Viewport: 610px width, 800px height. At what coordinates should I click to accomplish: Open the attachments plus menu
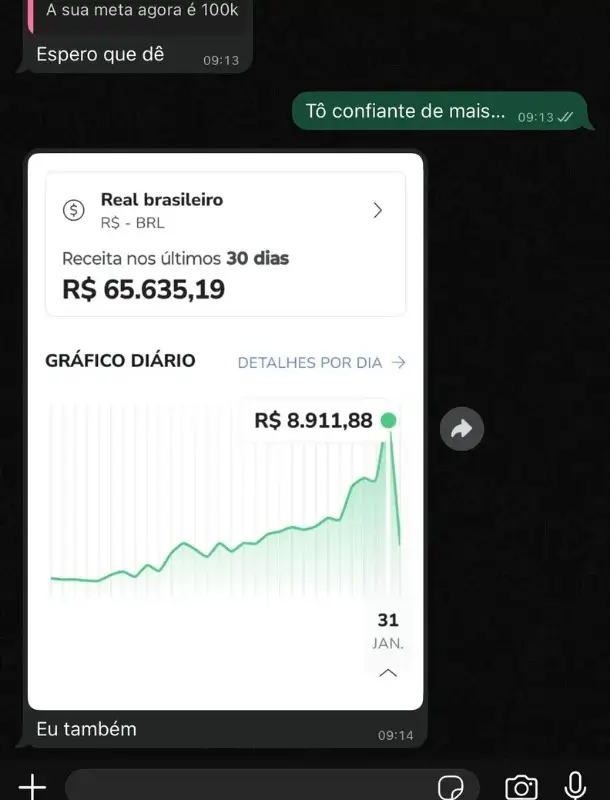point(32,786)
